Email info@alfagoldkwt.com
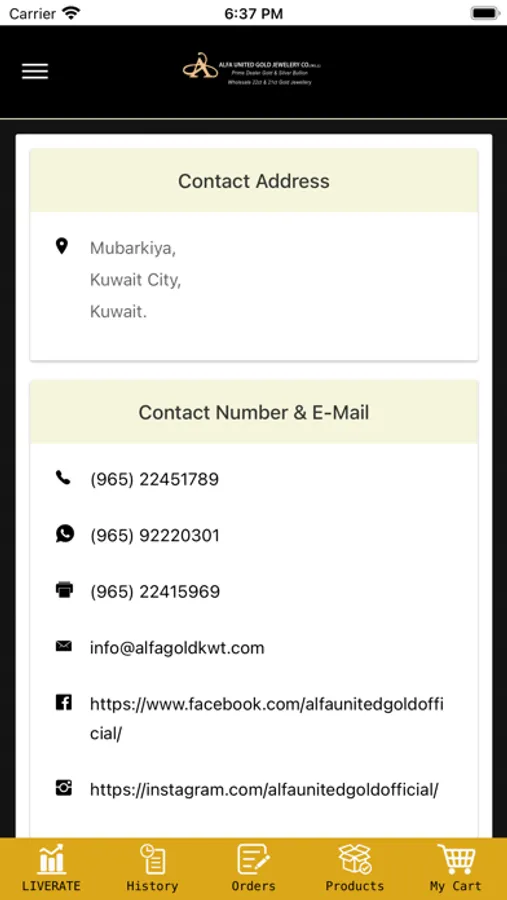Viewport: 507px width, 900px height. point(177,648)
